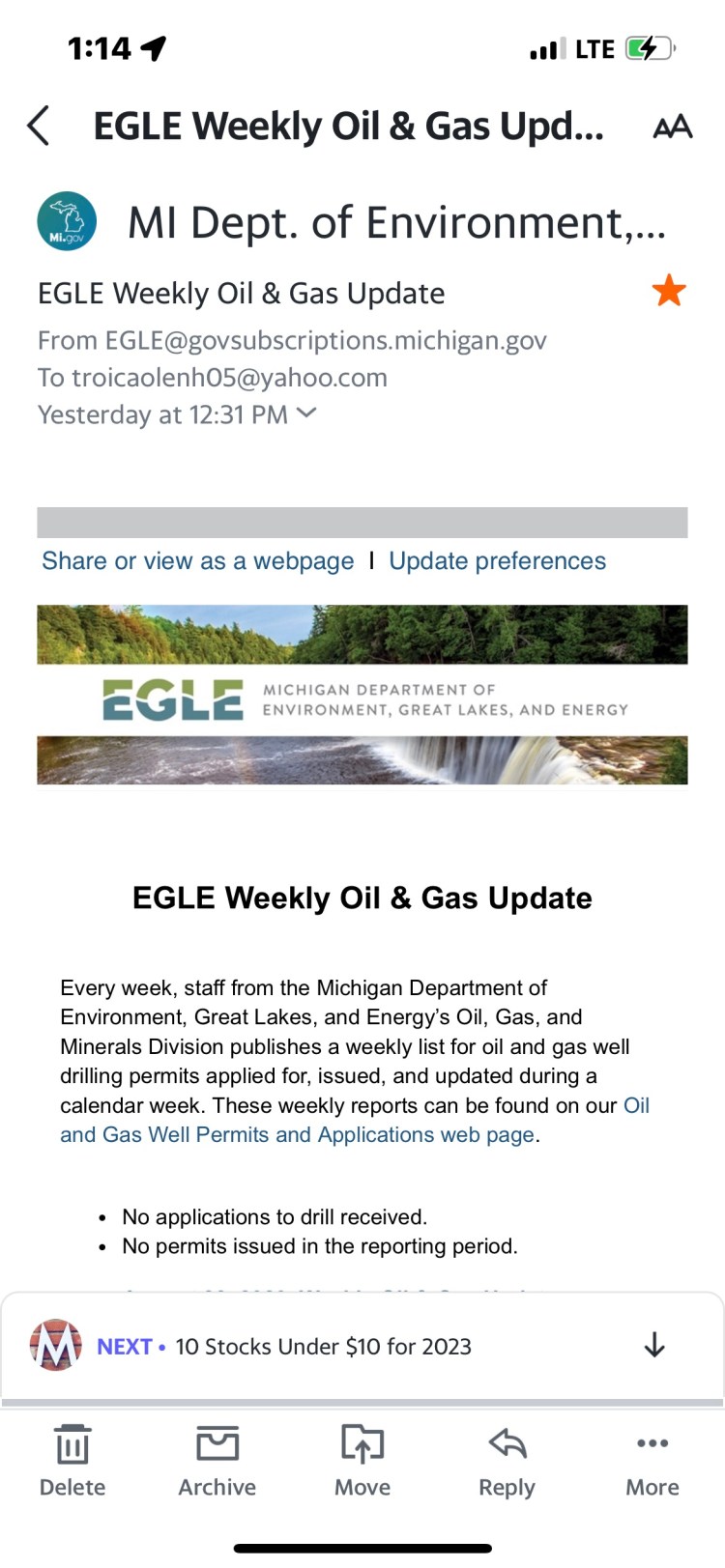
Task: Open Oil and Gas Well Permits web page link
Action: (x=297, y=1135)
